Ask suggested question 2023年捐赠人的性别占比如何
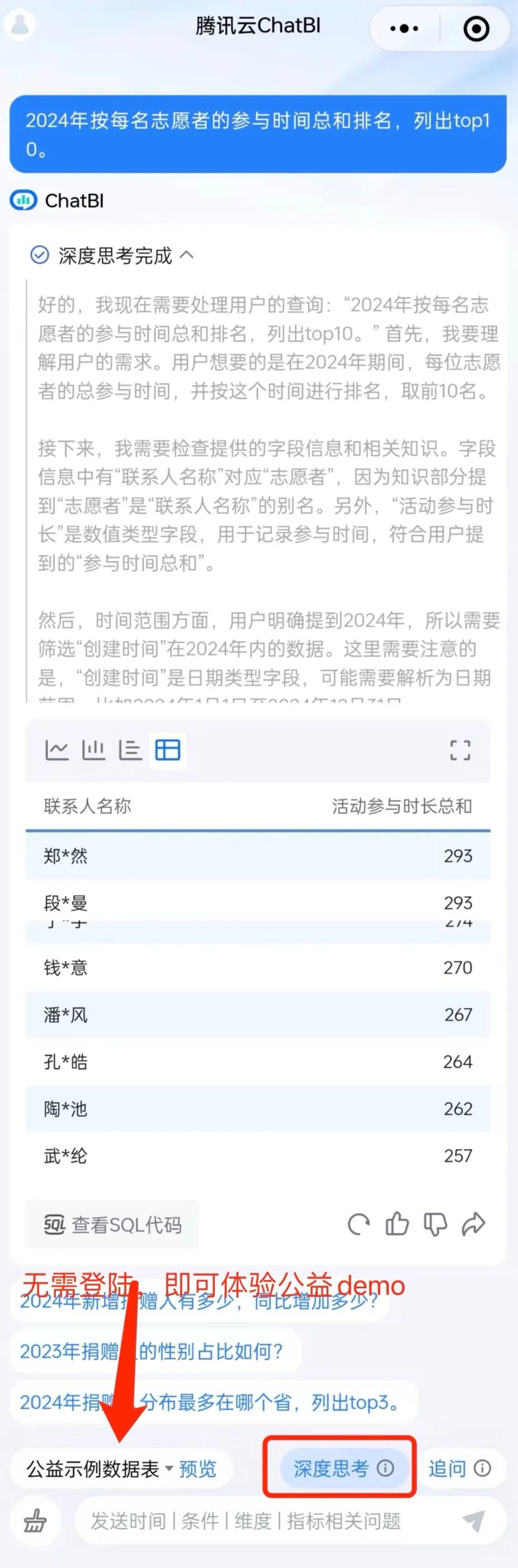 151,1352
